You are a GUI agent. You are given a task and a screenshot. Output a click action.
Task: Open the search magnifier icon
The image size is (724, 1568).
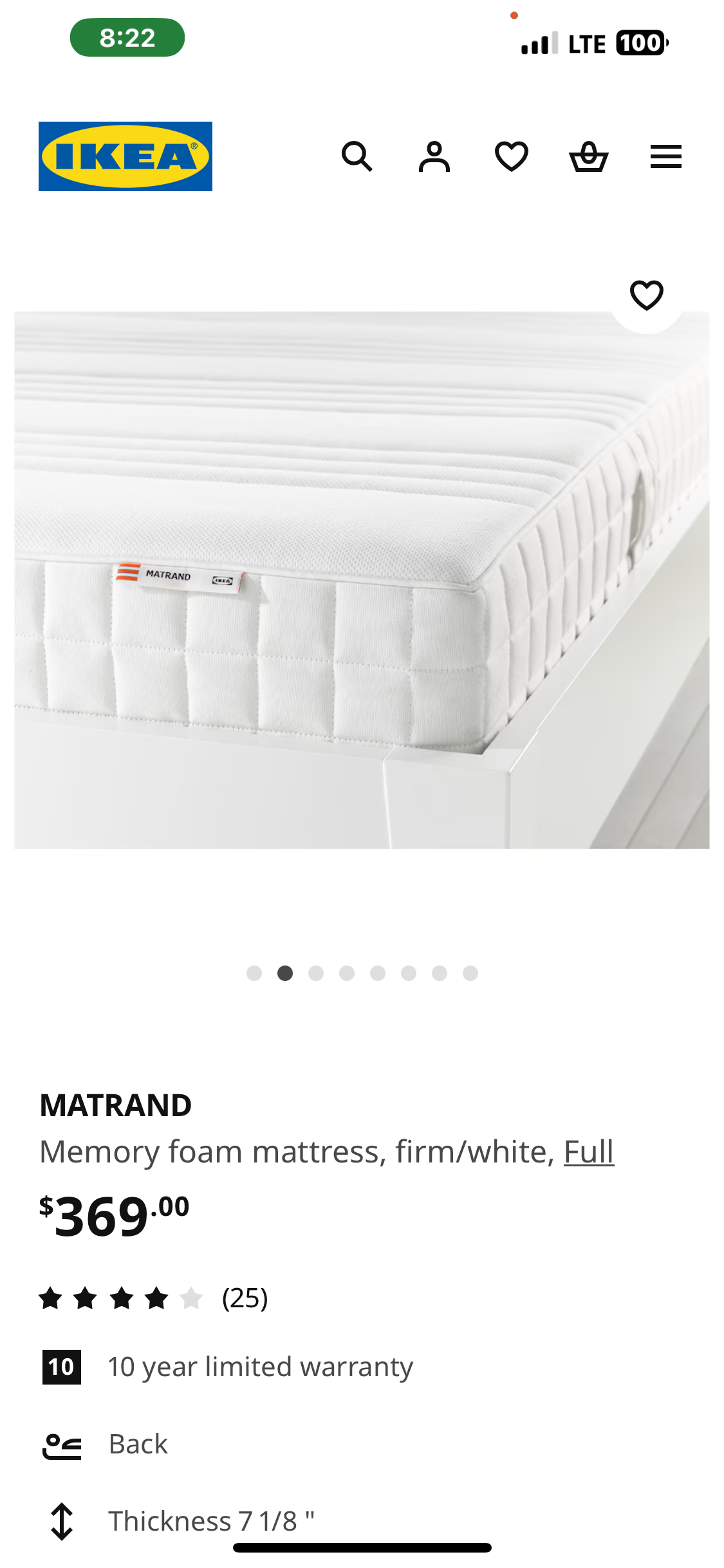(x=357, y=156)
